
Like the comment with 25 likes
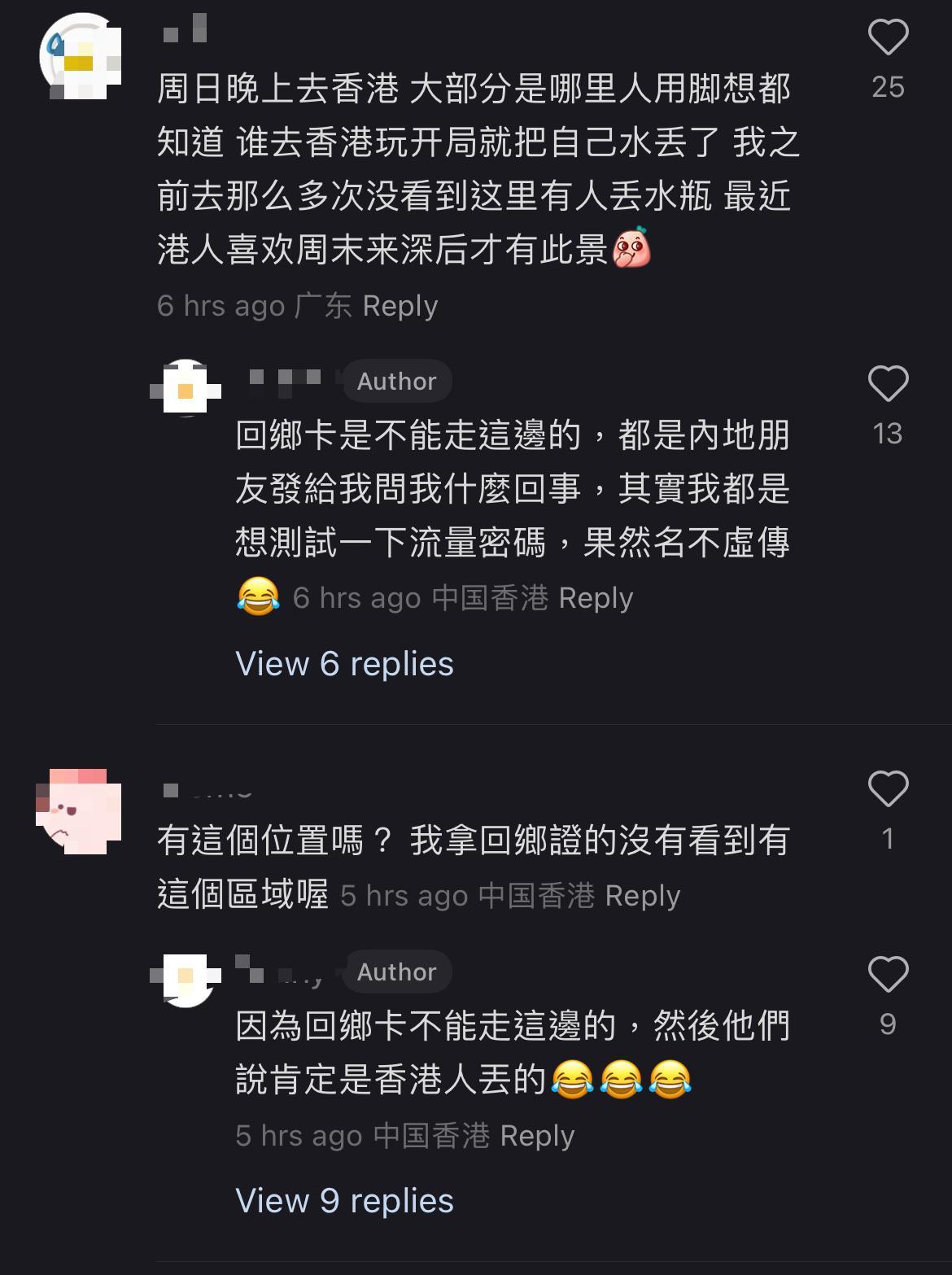888,38
